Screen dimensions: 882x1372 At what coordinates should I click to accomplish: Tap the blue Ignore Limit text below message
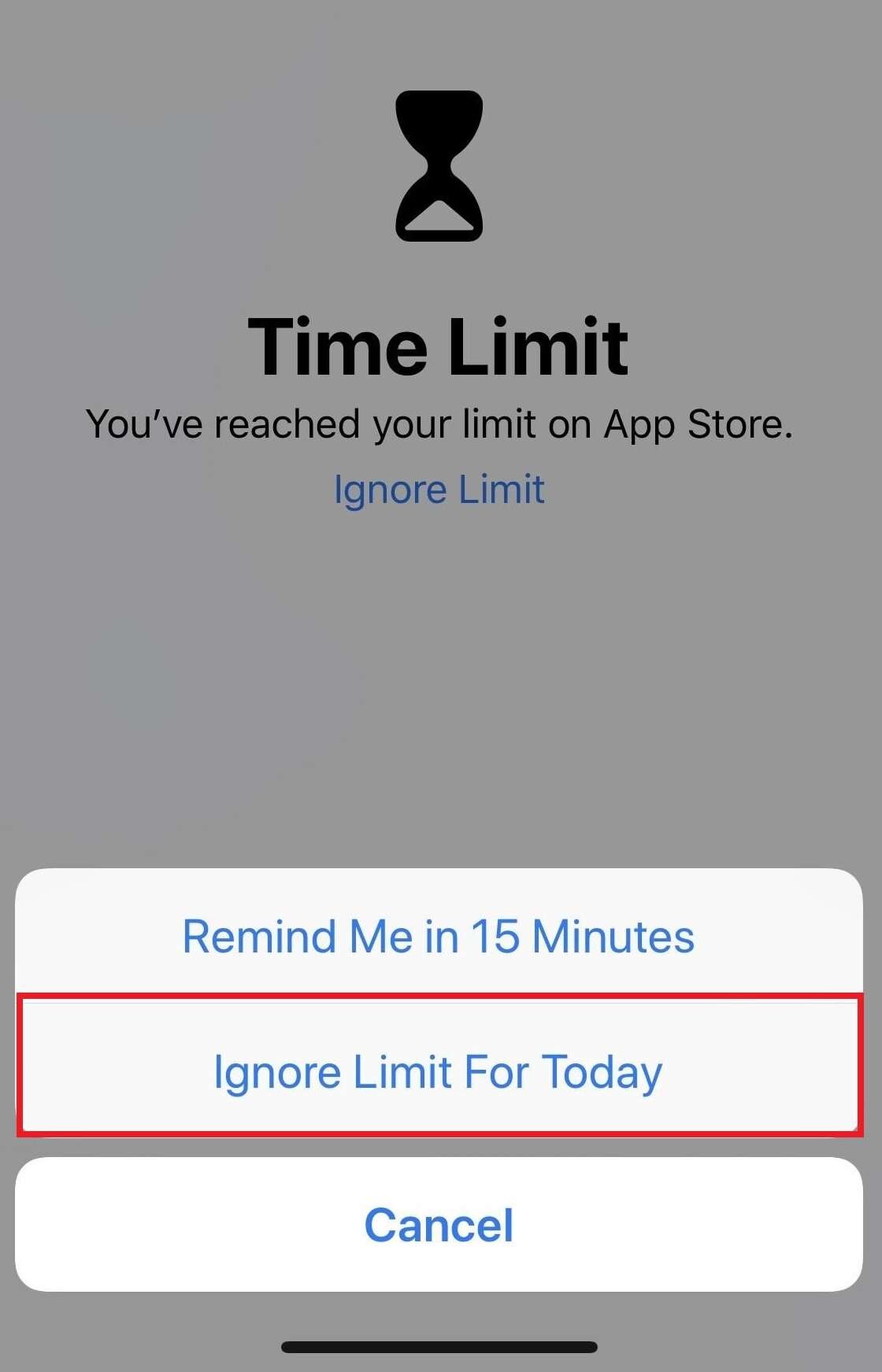coord(439,489)
